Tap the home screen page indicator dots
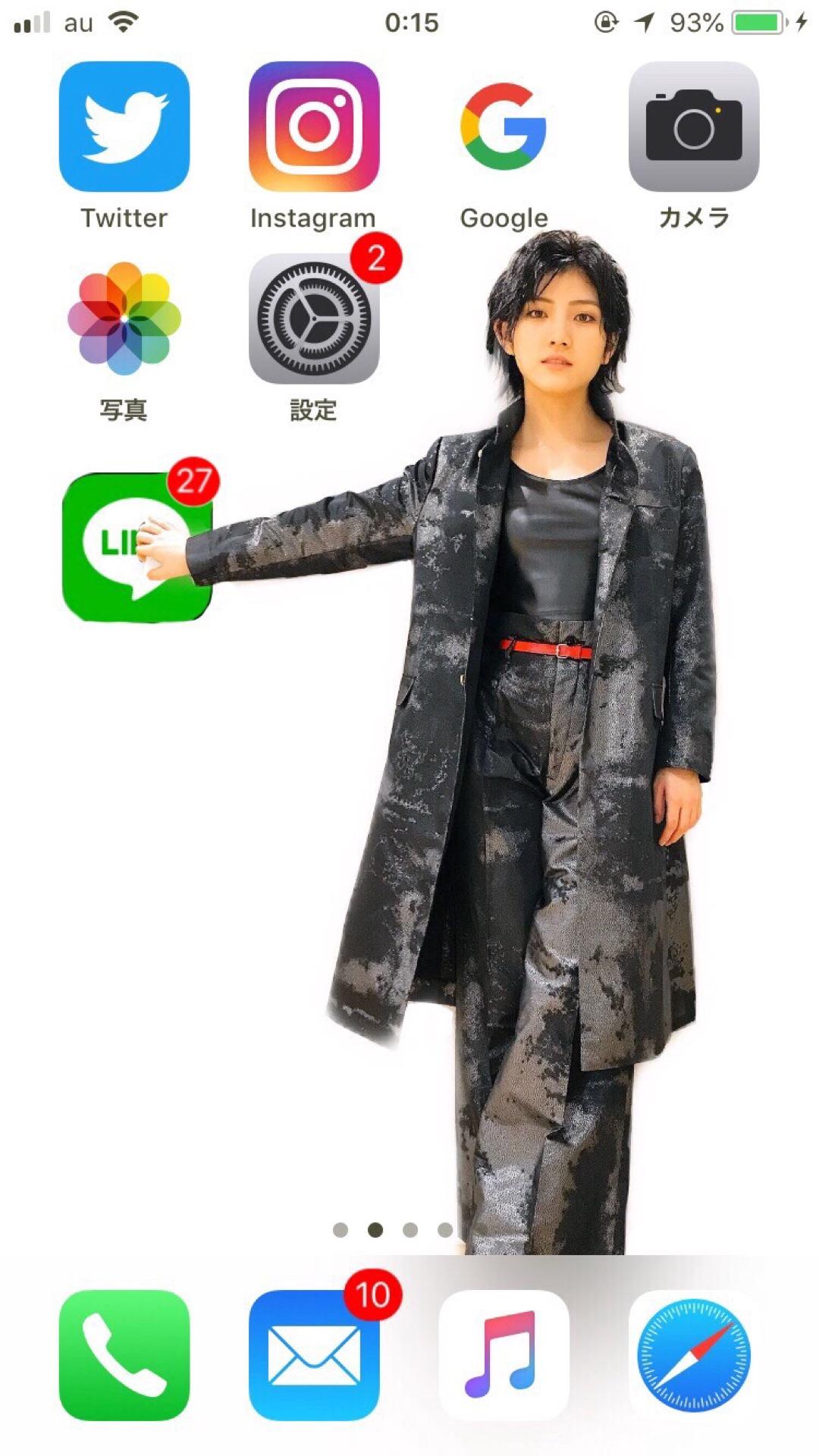The image size is (819, 1456). pos(393,1229)
